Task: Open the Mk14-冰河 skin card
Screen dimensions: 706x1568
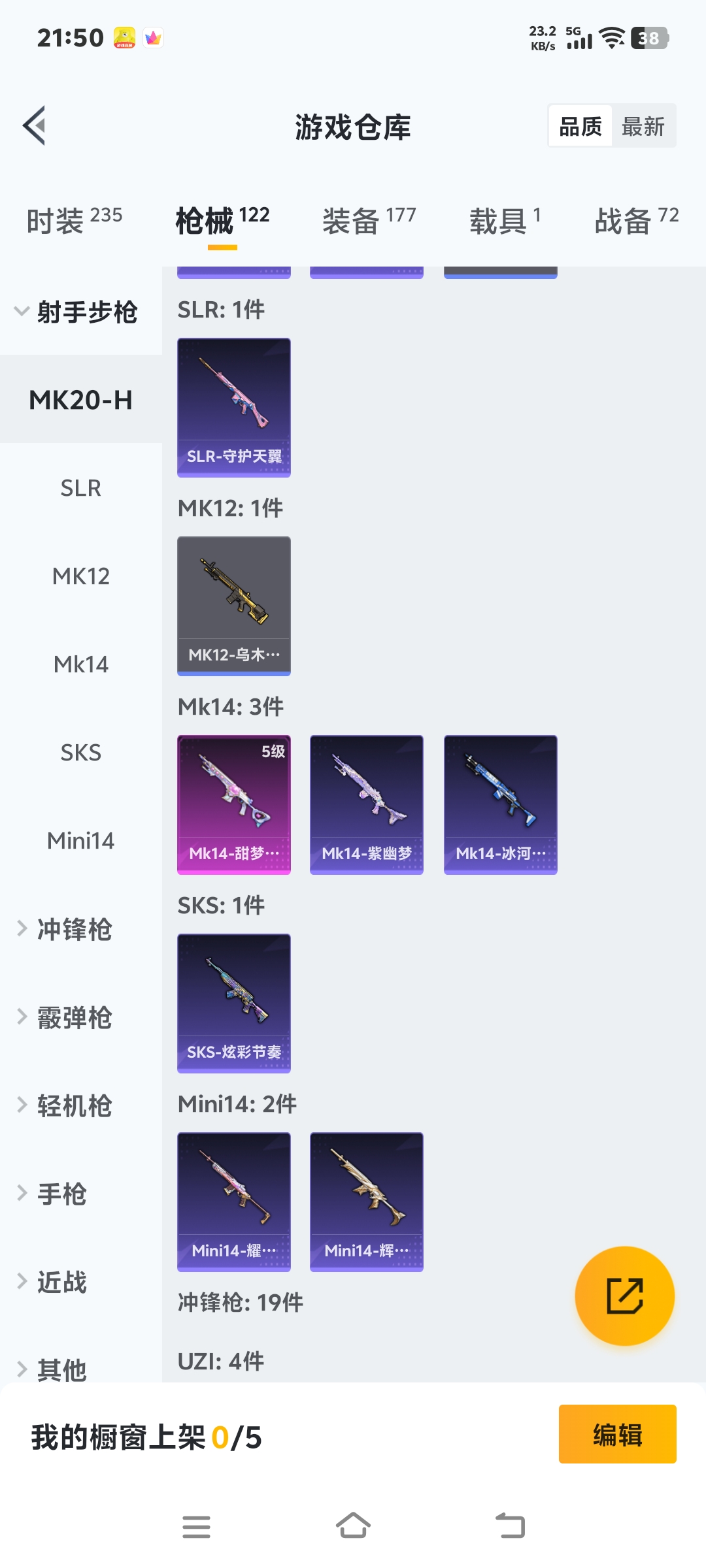Action: pyautogui.click(x=501, y=804)
